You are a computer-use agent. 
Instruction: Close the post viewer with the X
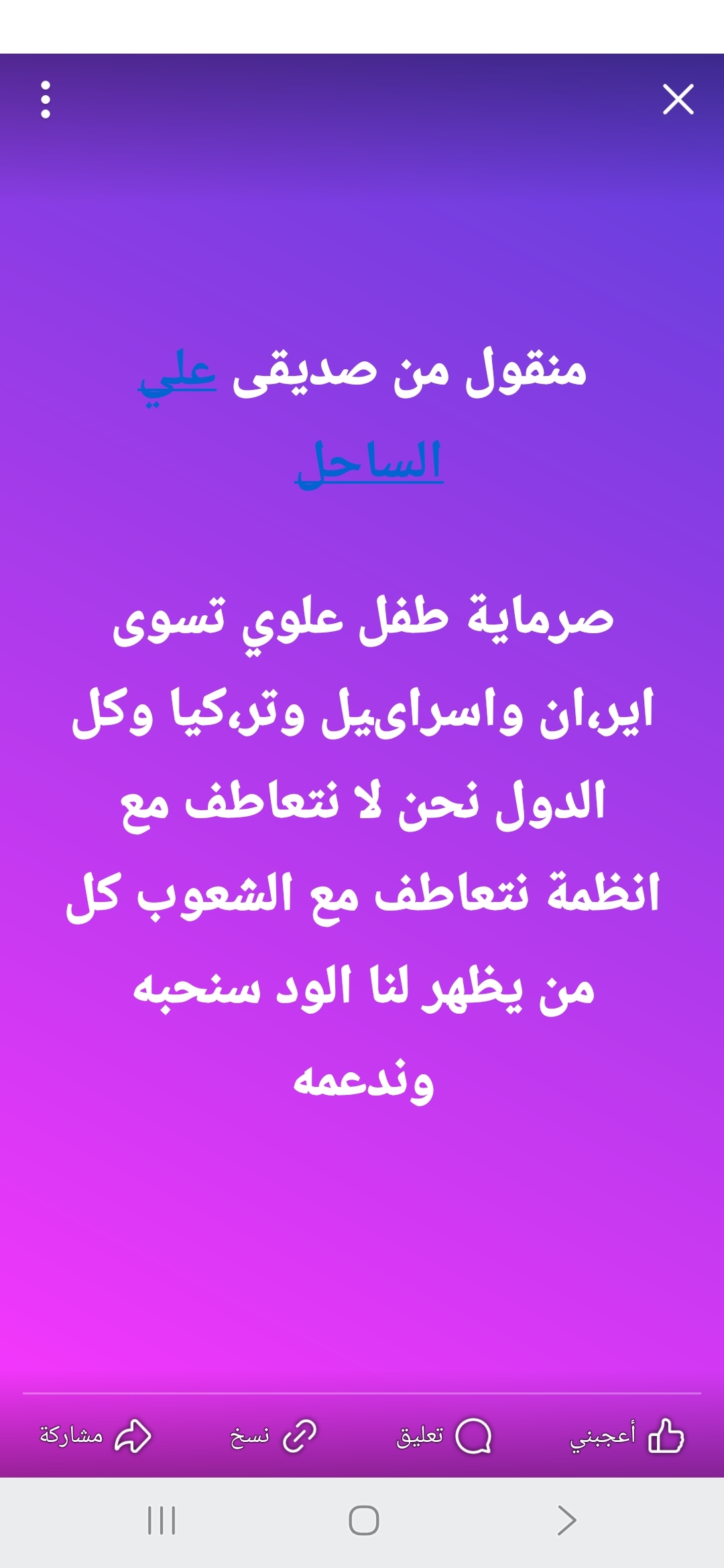(x=678, y=99)
